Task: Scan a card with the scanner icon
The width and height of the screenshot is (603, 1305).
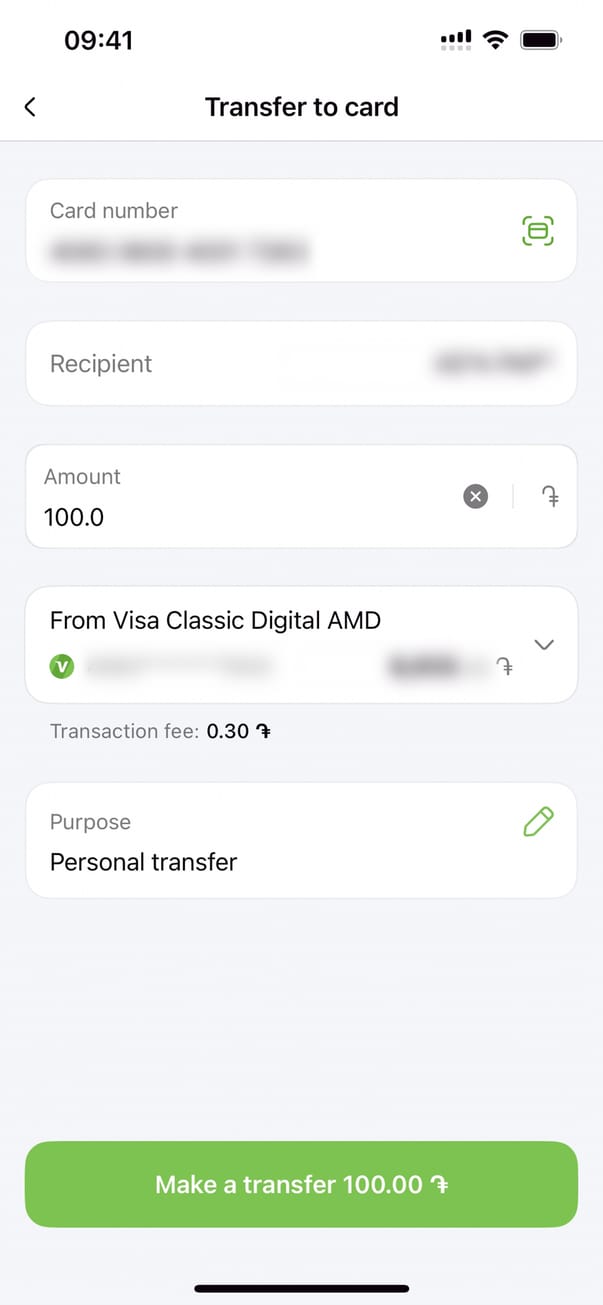Action: [x=538, y=231]
